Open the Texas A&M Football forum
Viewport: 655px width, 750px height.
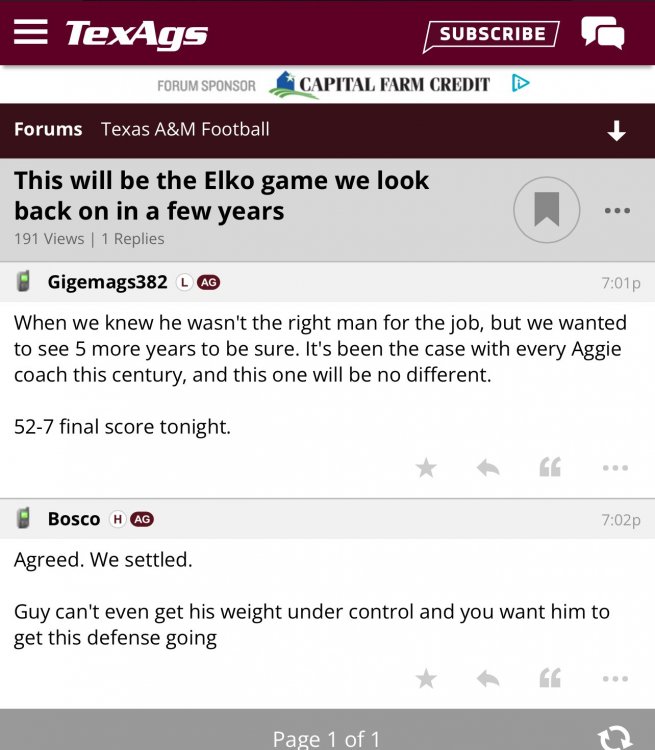click(x=185, y=130)
